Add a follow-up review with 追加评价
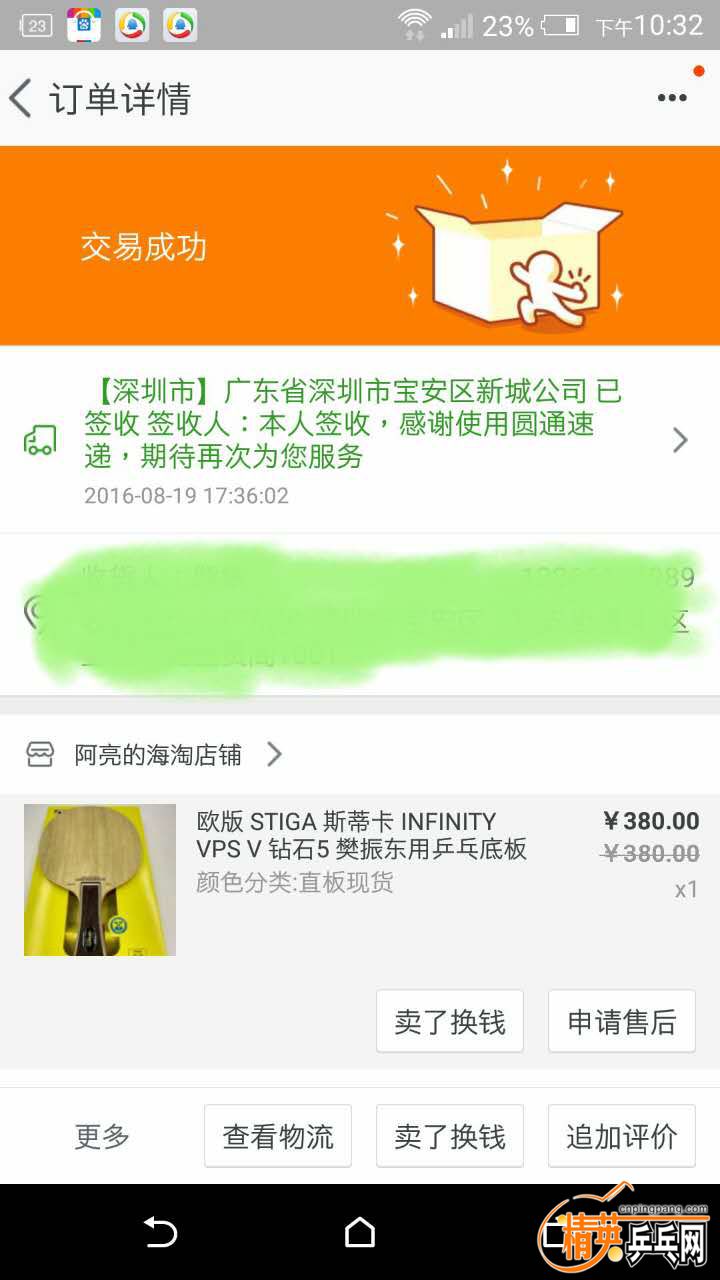 (x=621, y=1136)
